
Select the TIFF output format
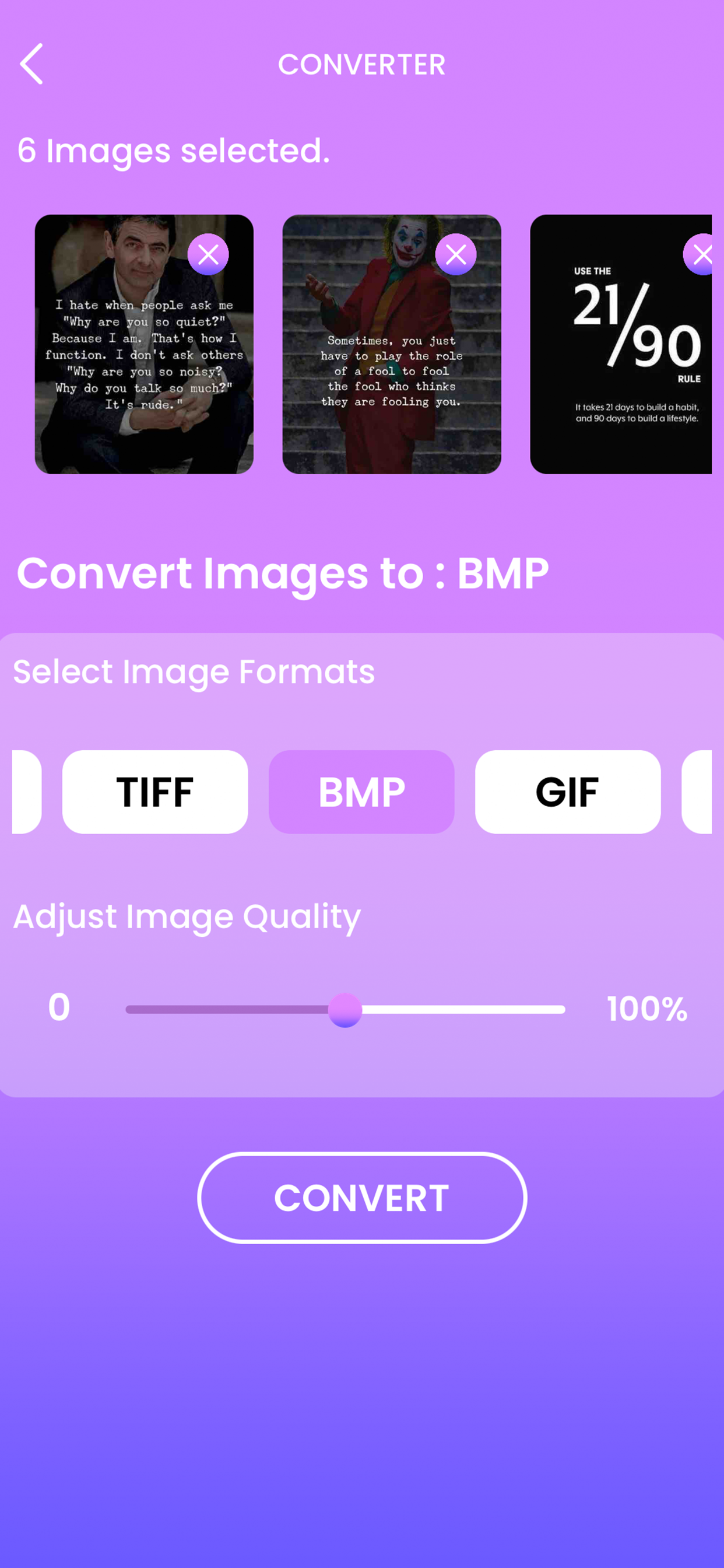(154, 790)
